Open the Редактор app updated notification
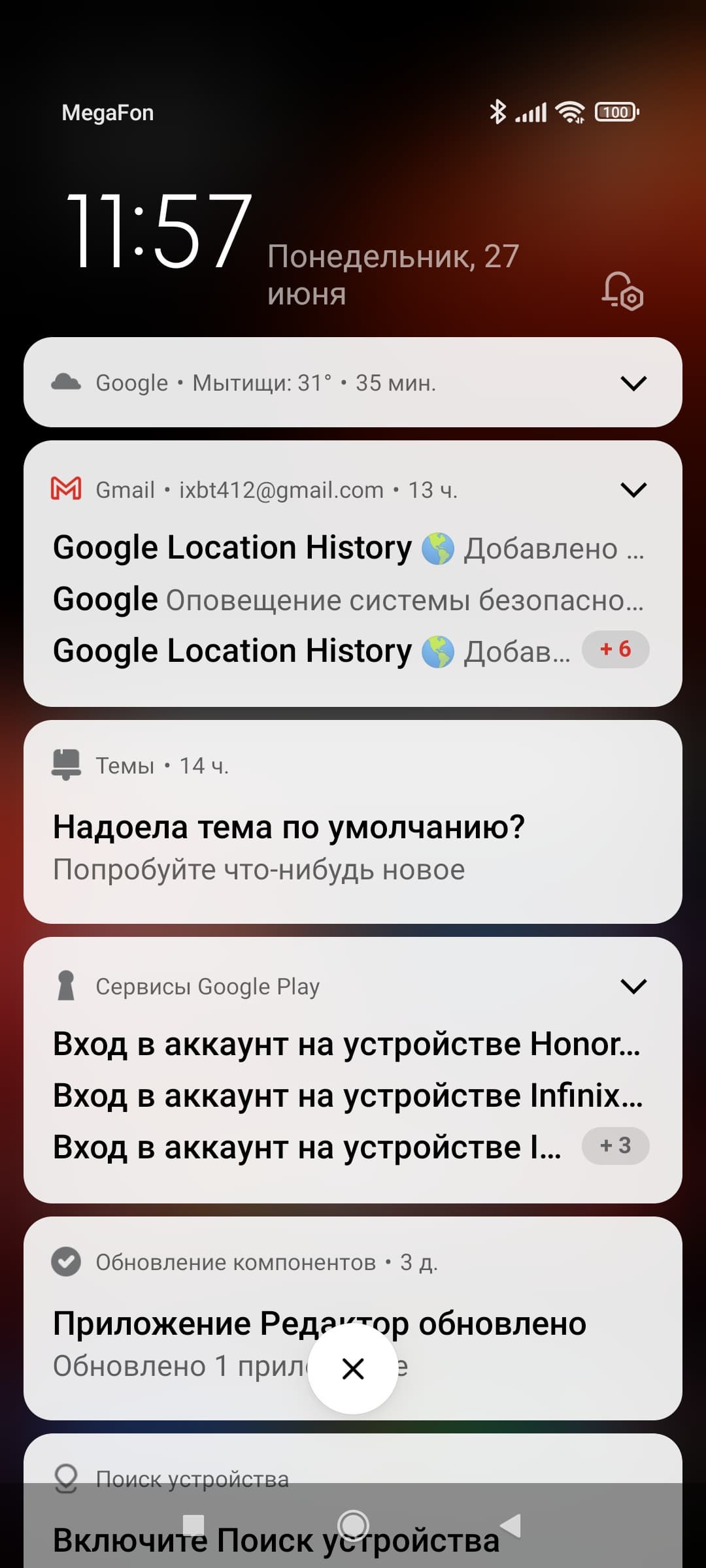 [x=196, y=1324]
